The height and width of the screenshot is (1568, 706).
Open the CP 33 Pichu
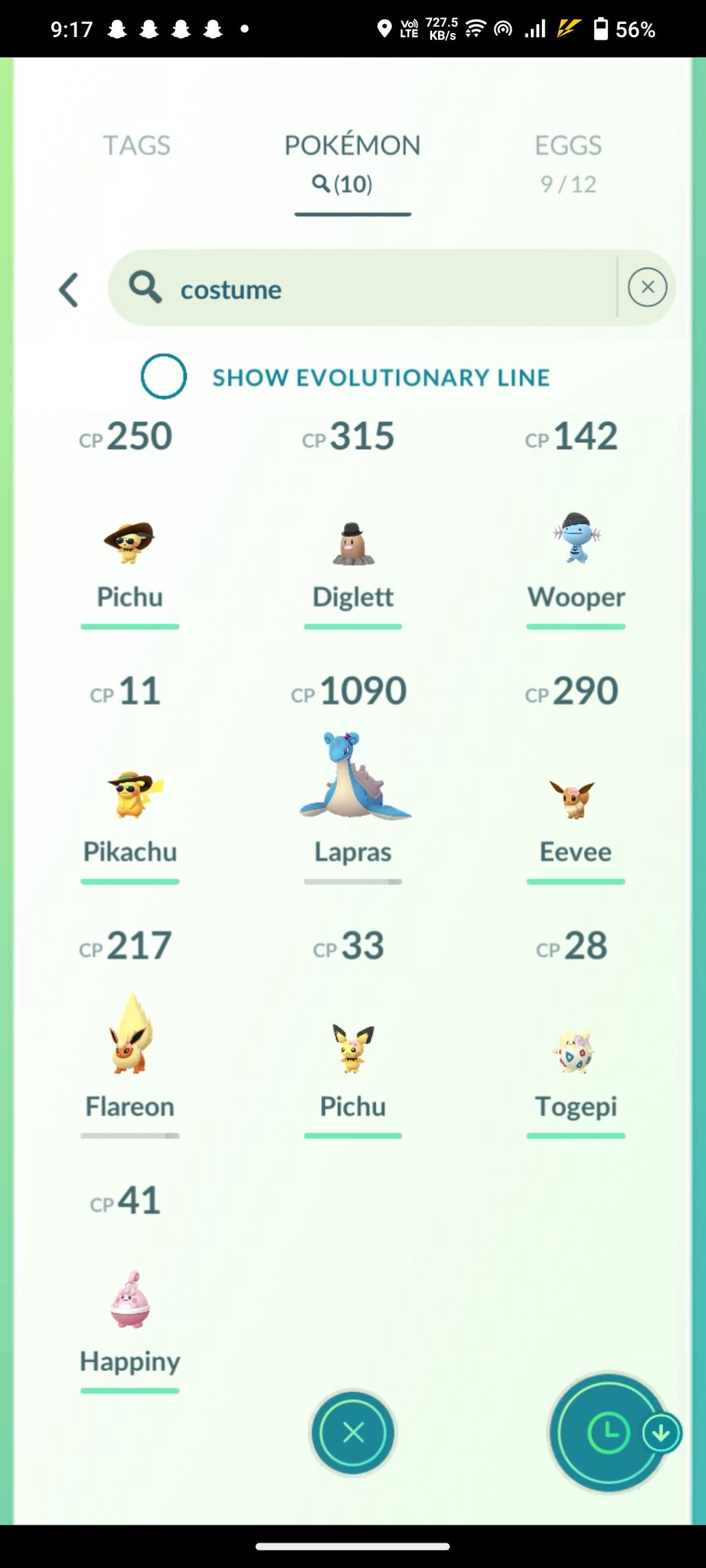(353, 1050)
